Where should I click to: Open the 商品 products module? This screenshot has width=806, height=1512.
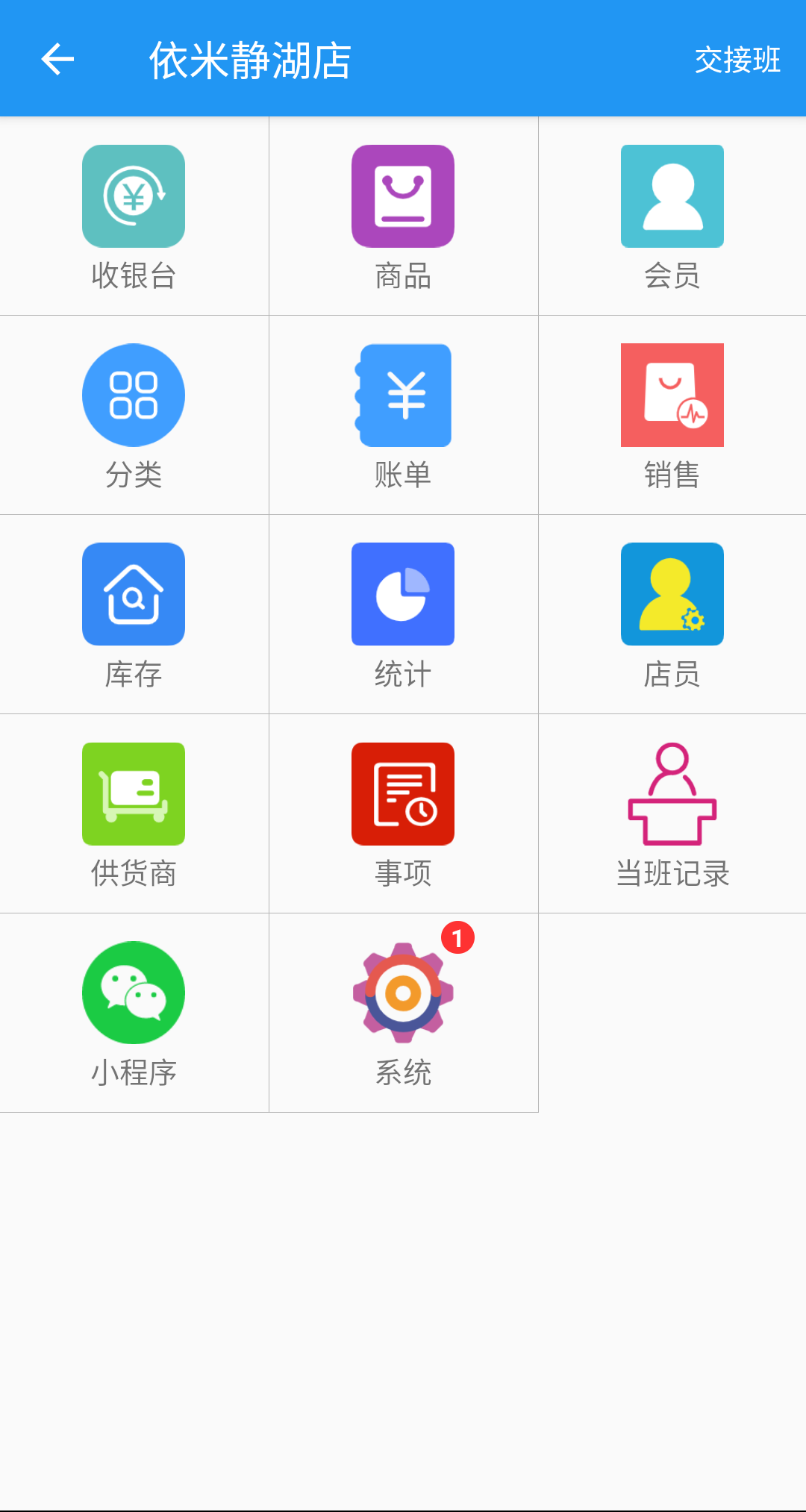(x=403, y=216)
